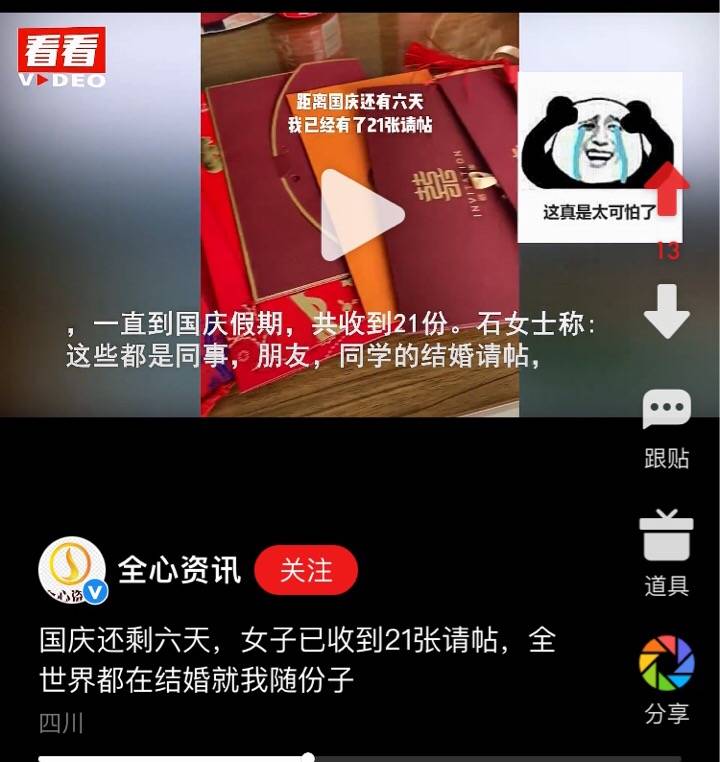Share the video via 分享

coord(667,663)
